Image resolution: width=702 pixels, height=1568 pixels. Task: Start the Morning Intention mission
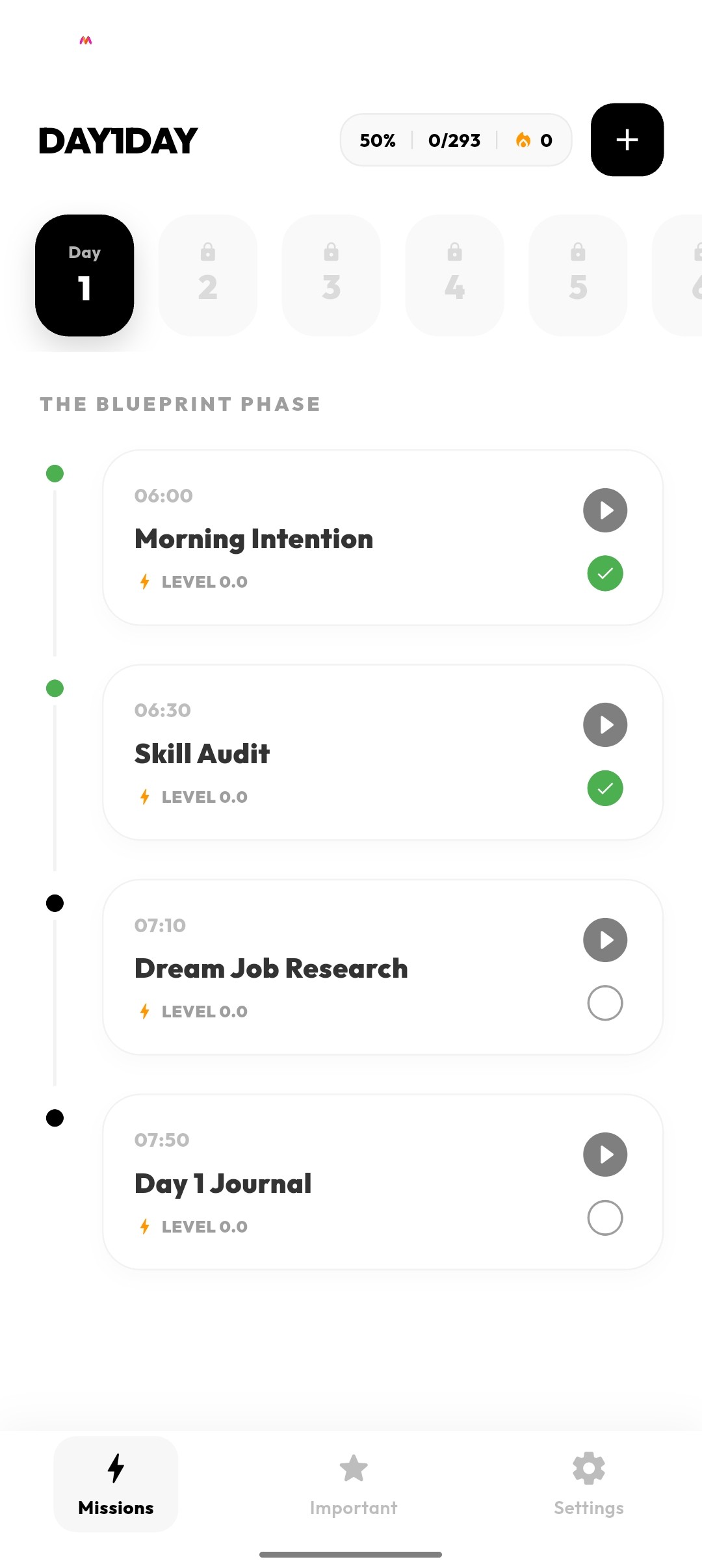pyautogui.click(x=605, y=510)
